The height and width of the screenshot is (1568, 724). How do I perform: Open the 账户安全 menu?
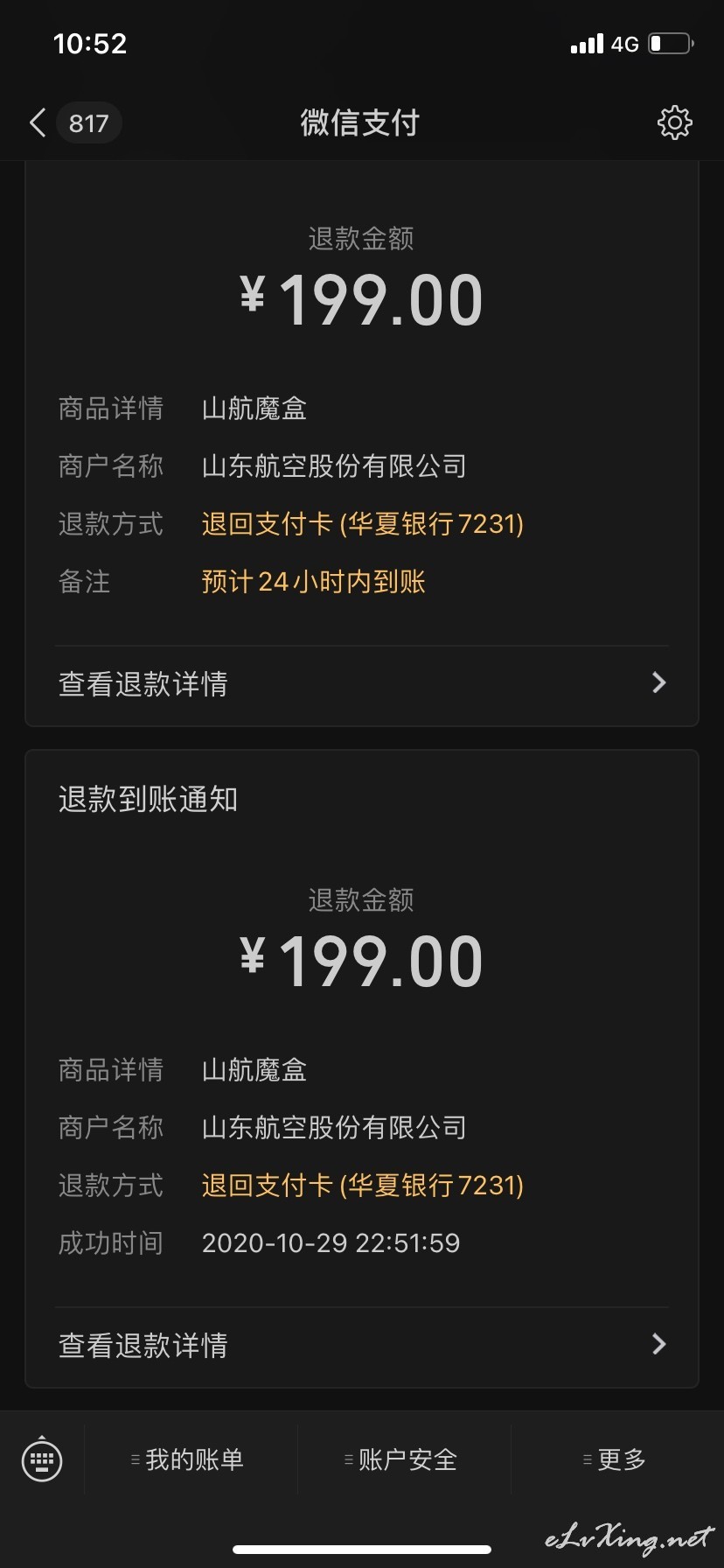click(x=404, y=1459)
